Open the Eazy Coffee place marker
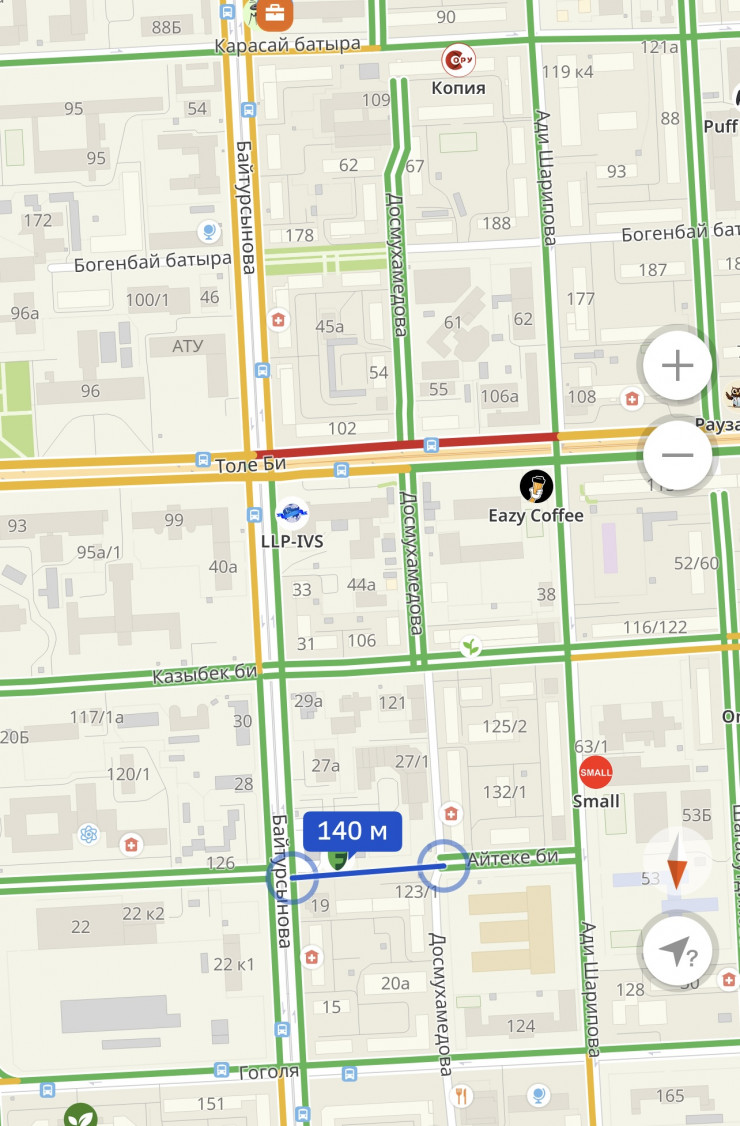The image size is (740, 1126). coord(536,487)
